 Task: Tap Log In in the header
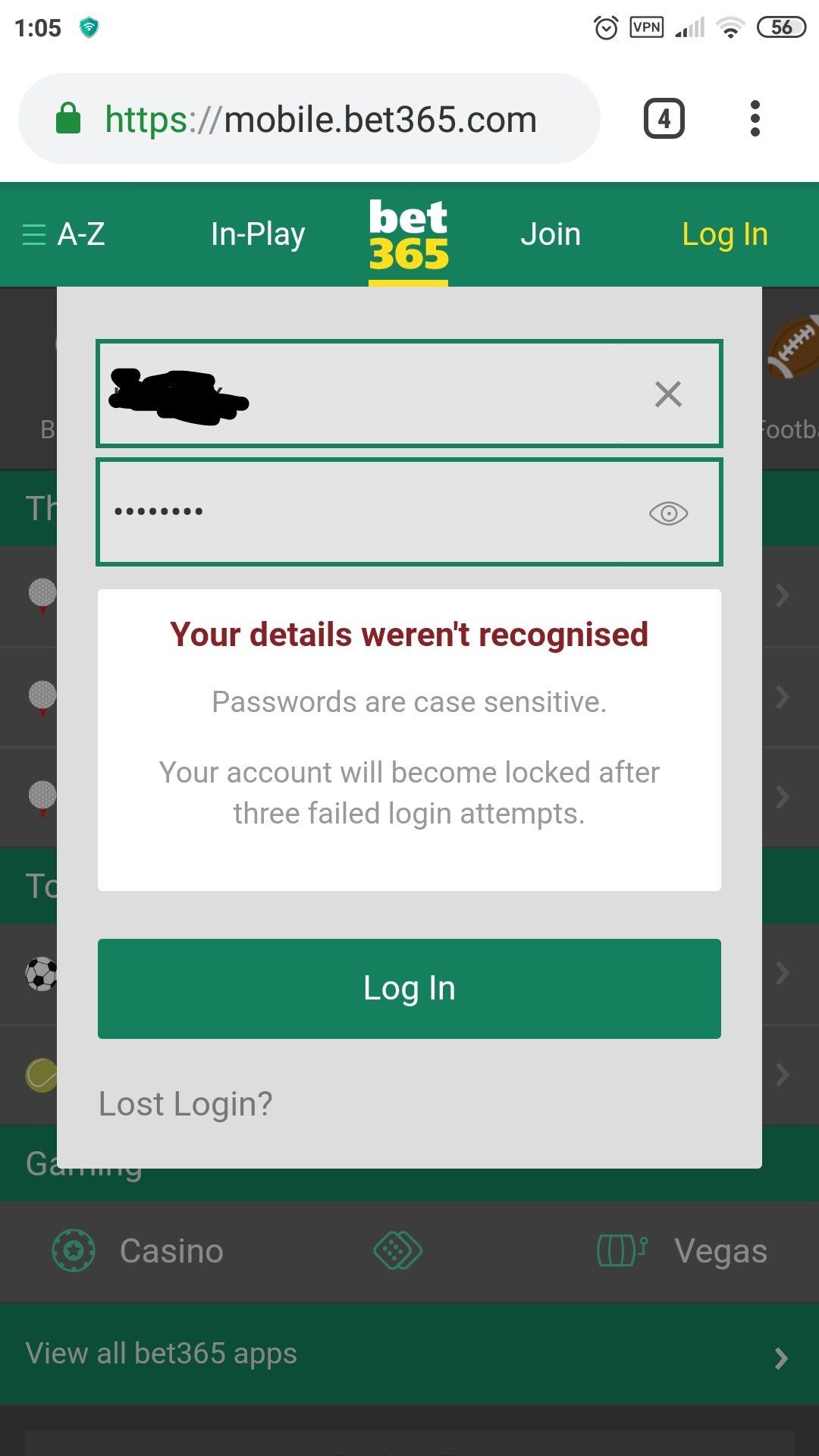click(x=725, y=234)
